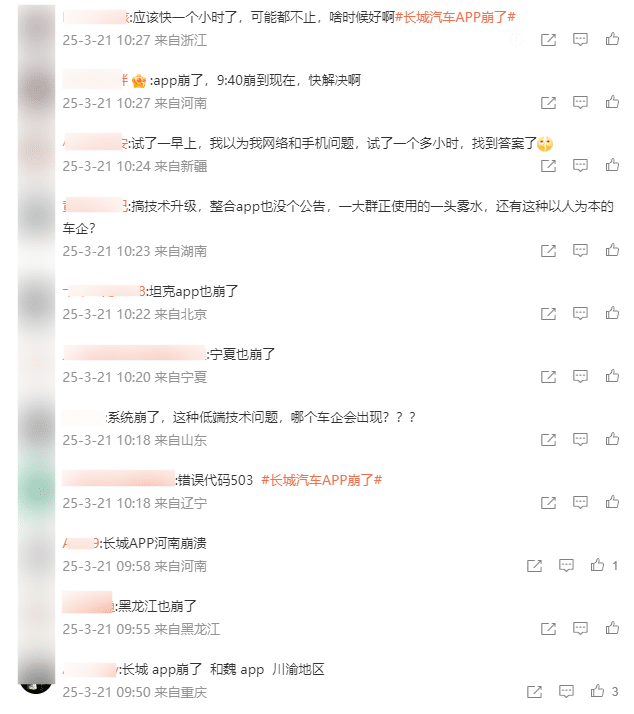Like the comment starting with '搞技术升级'
Screen dimensions: 634x714
coord(612,251)
